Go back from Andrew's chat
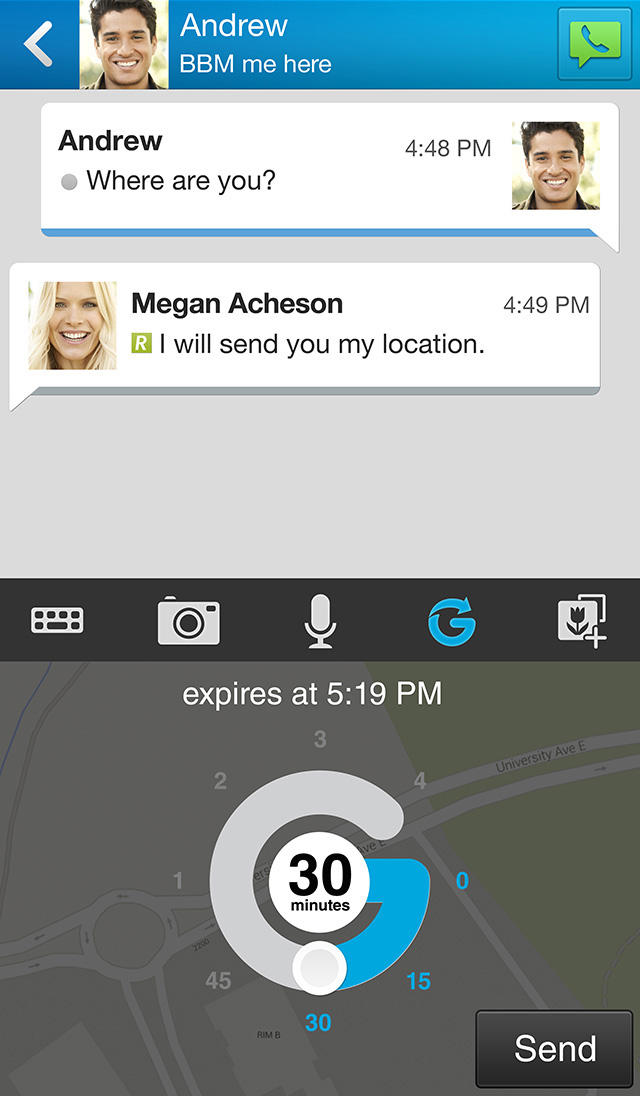 (38, 45)
